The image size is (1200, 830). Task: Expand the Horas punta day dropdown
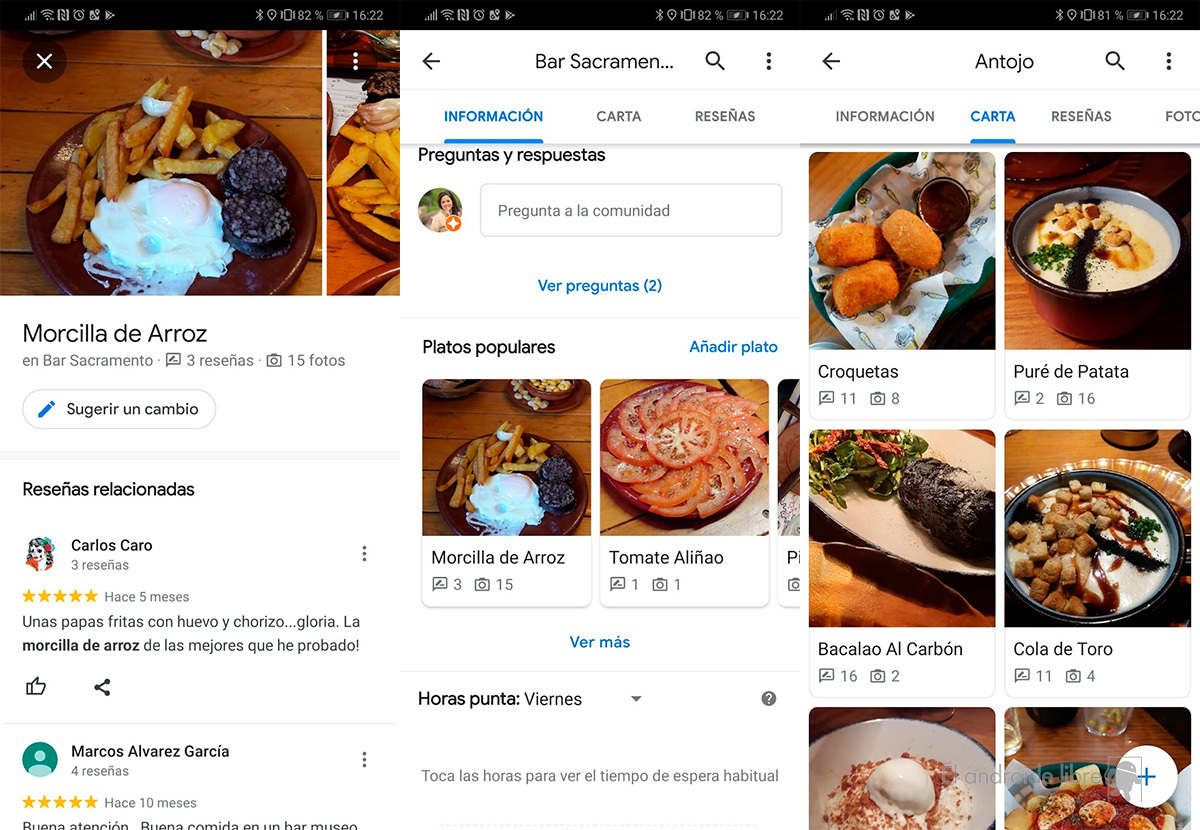636,699
